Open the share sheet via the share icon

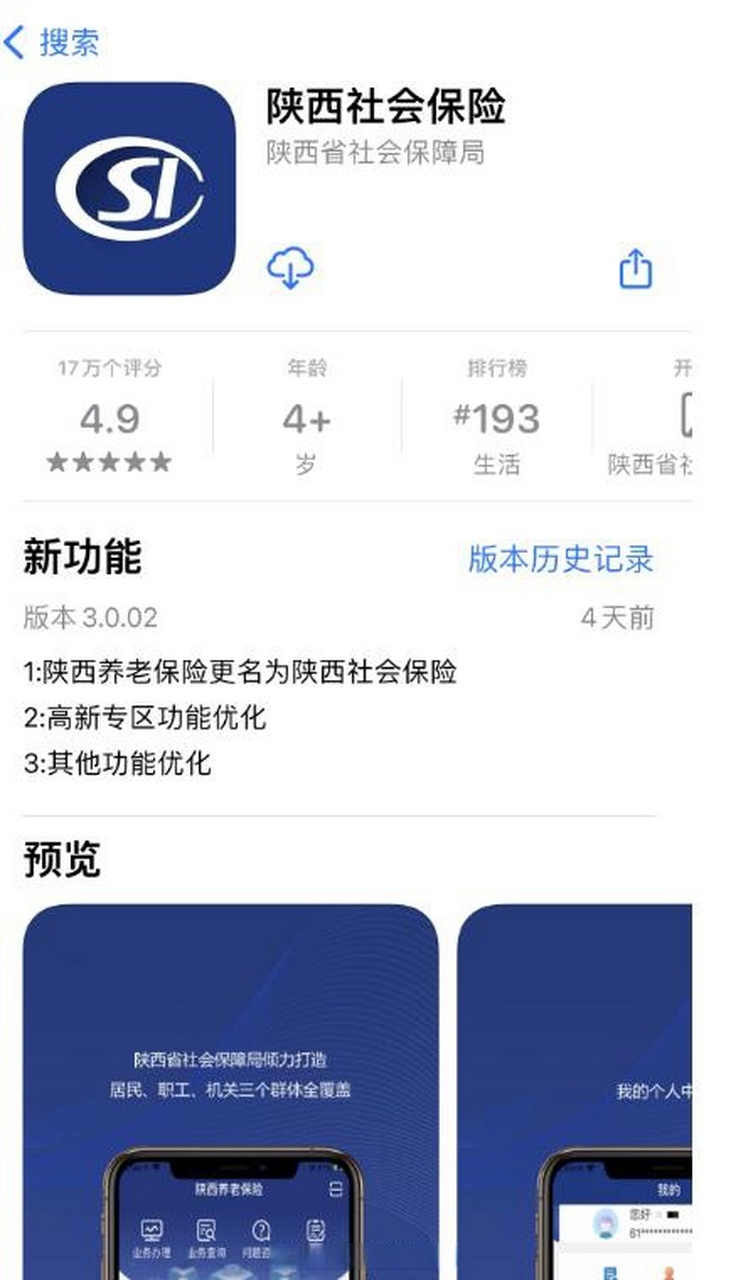(x=637, y=267)
